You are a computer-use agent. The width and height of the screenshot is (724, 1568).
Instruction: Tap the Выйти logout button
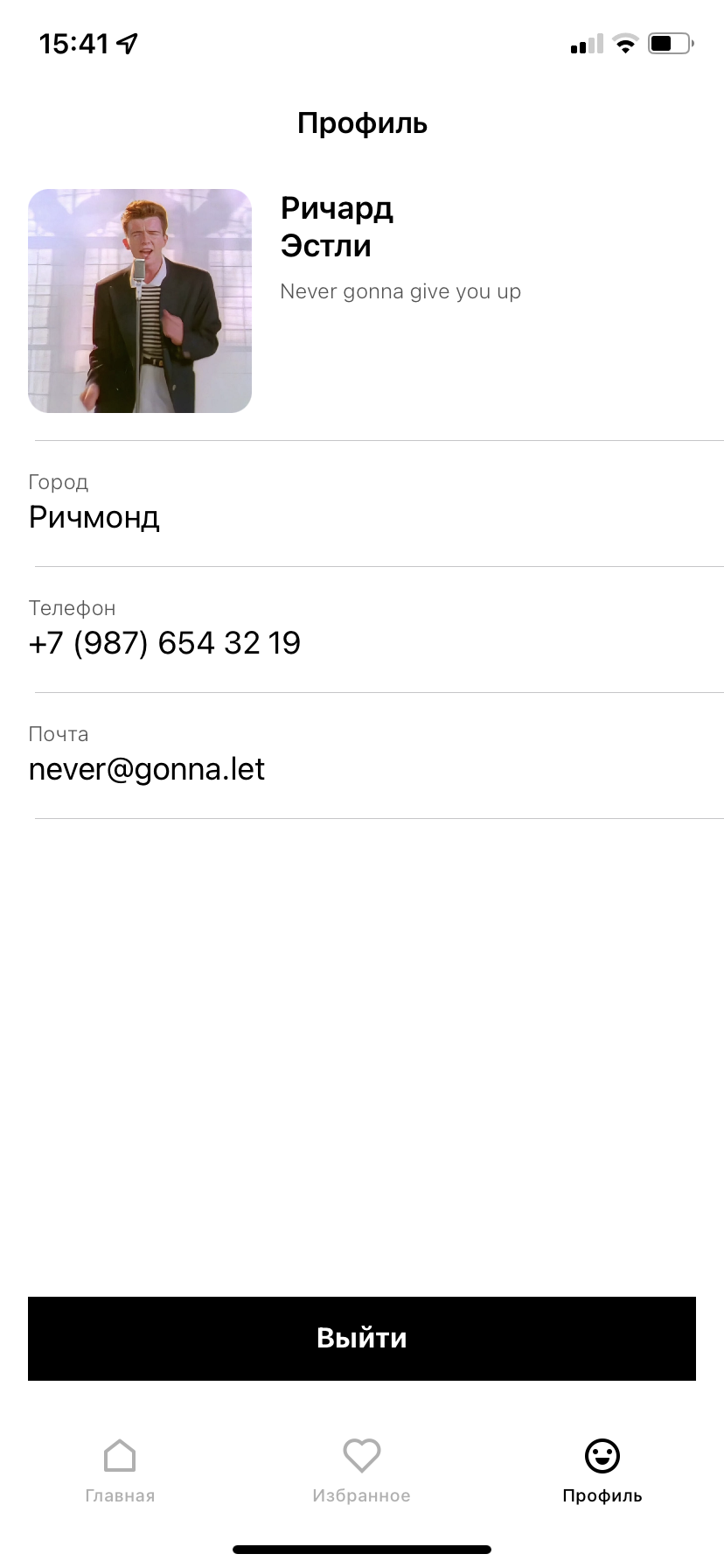click(361, 1338)
